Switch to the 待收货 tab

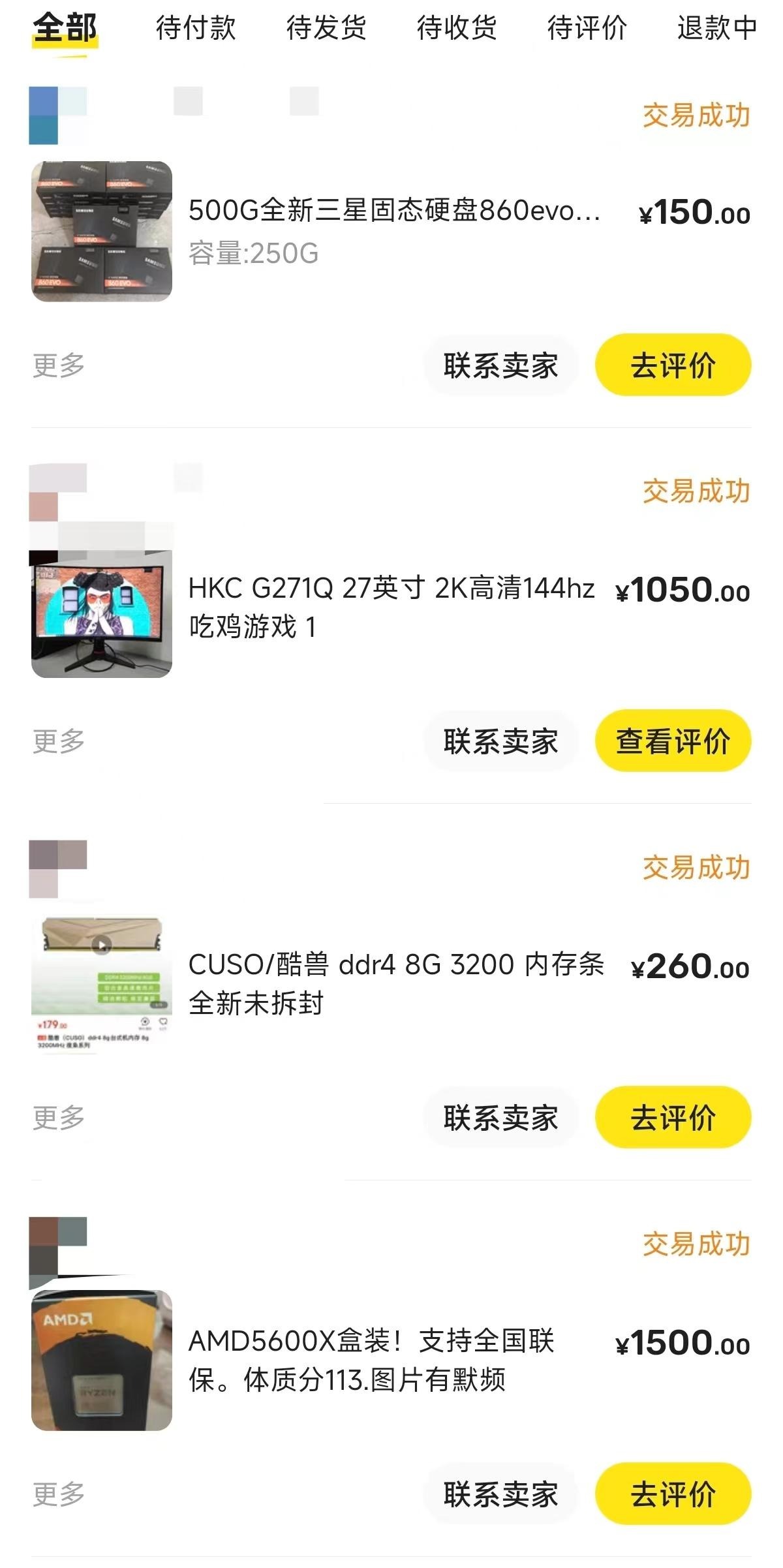click(x=457, y=29)
